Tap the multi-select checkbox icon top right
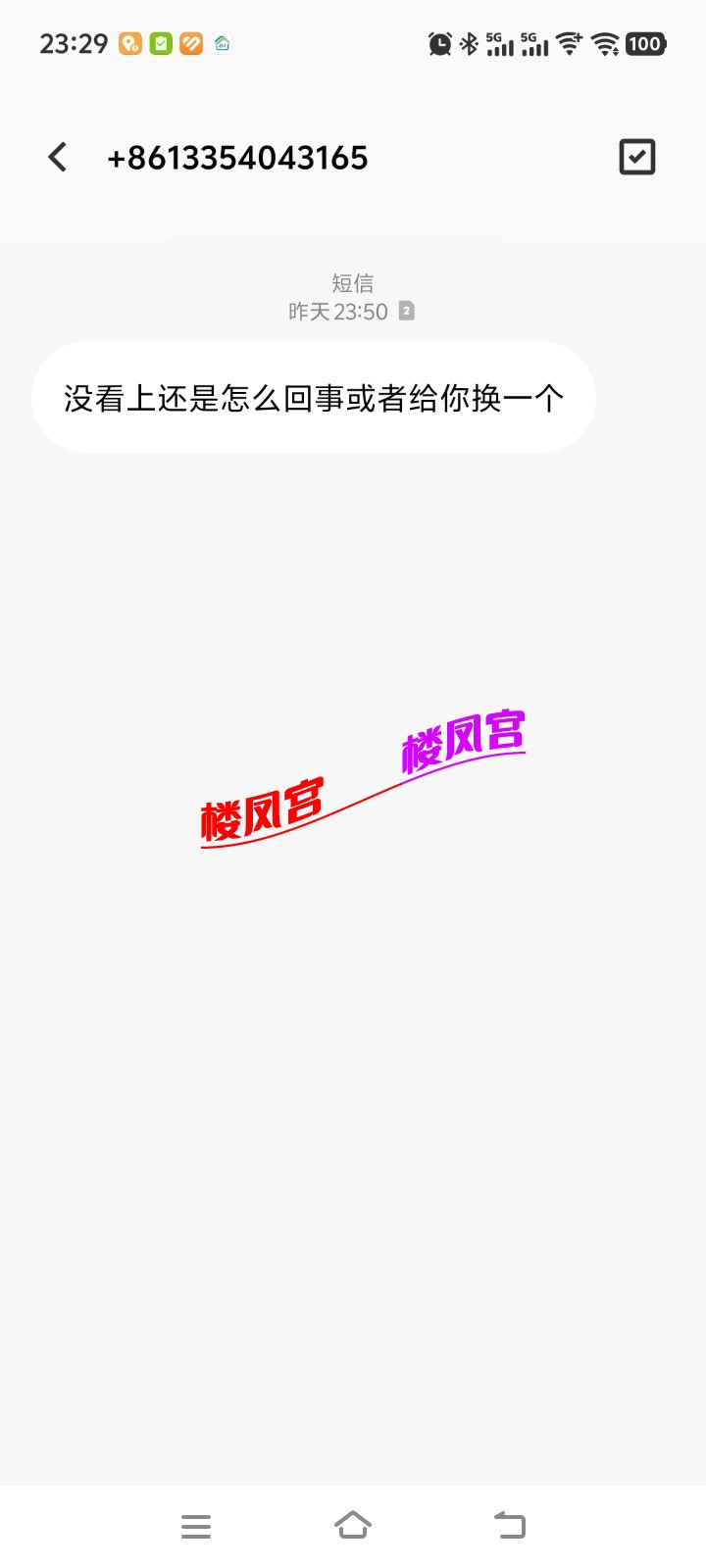Screen dimensions: 706x1568 coord(635,157)
